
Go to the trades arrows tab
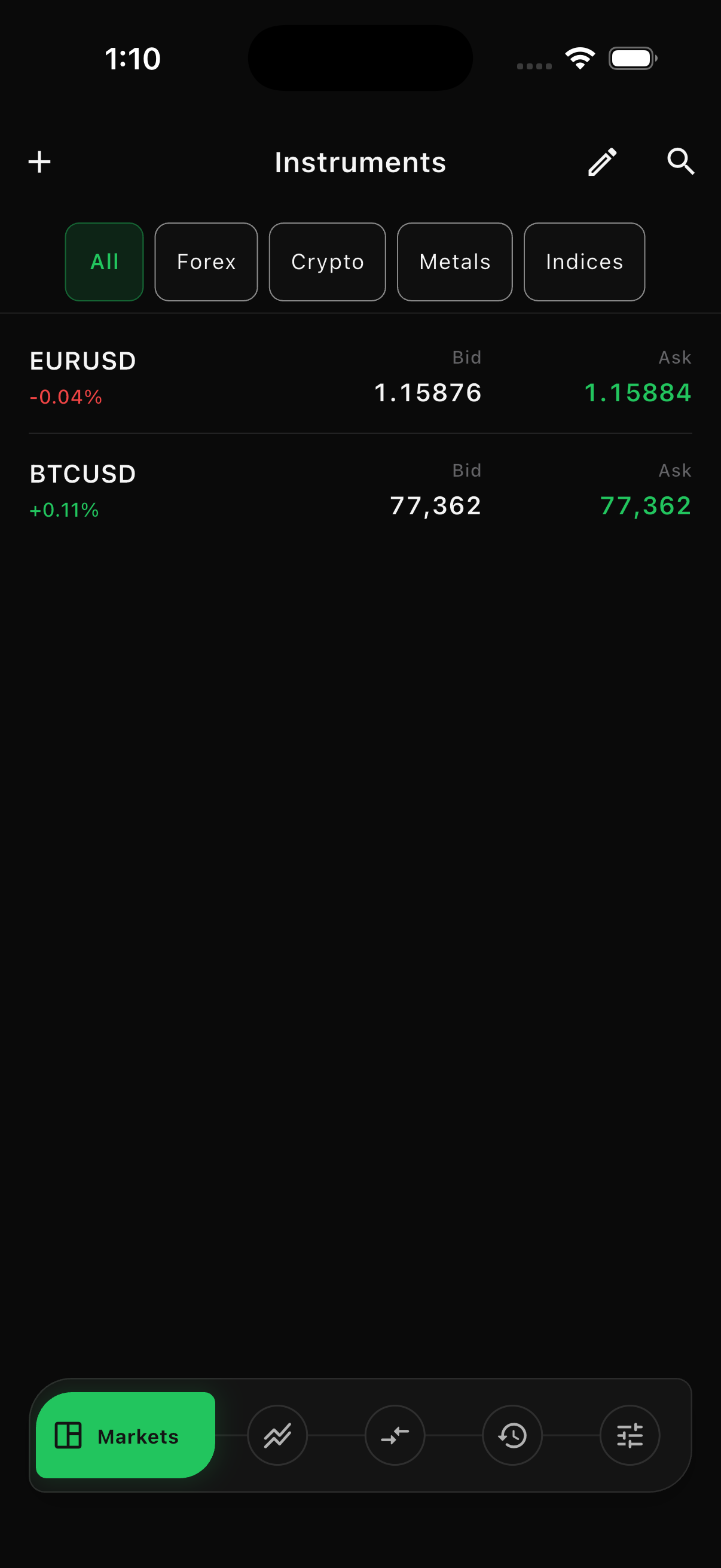point(395,1435)
